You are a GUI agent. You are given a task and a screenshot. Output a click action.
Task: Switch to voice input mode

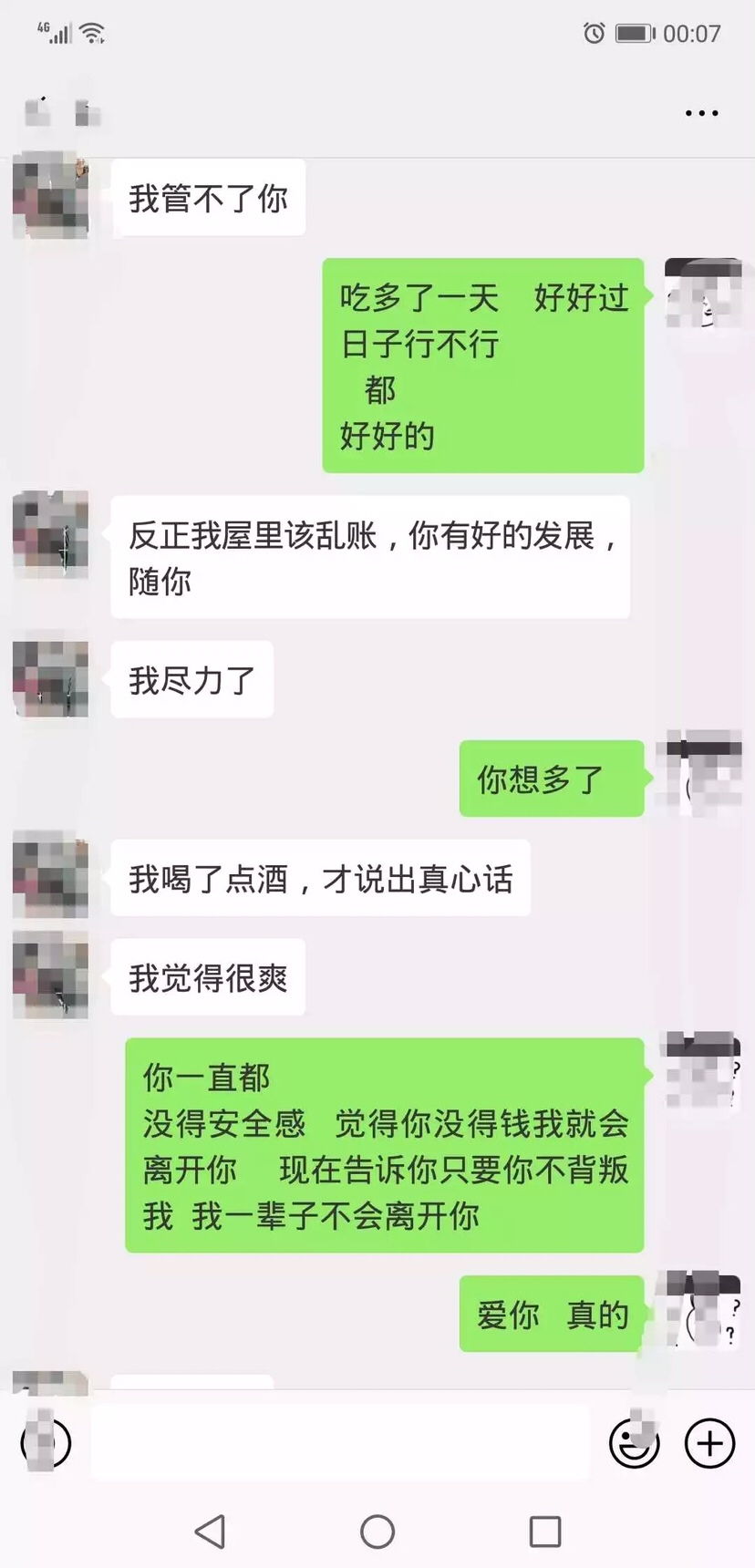[46, 1443]
